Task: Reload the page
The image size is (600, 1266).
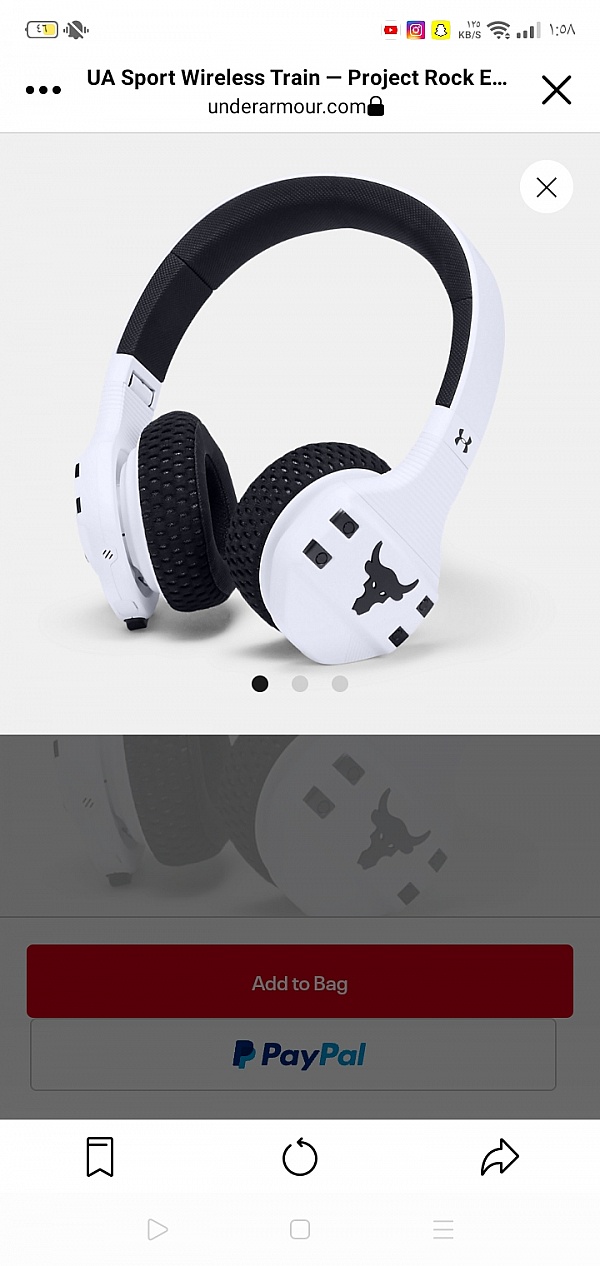Action: click(x=300, y=1158)
